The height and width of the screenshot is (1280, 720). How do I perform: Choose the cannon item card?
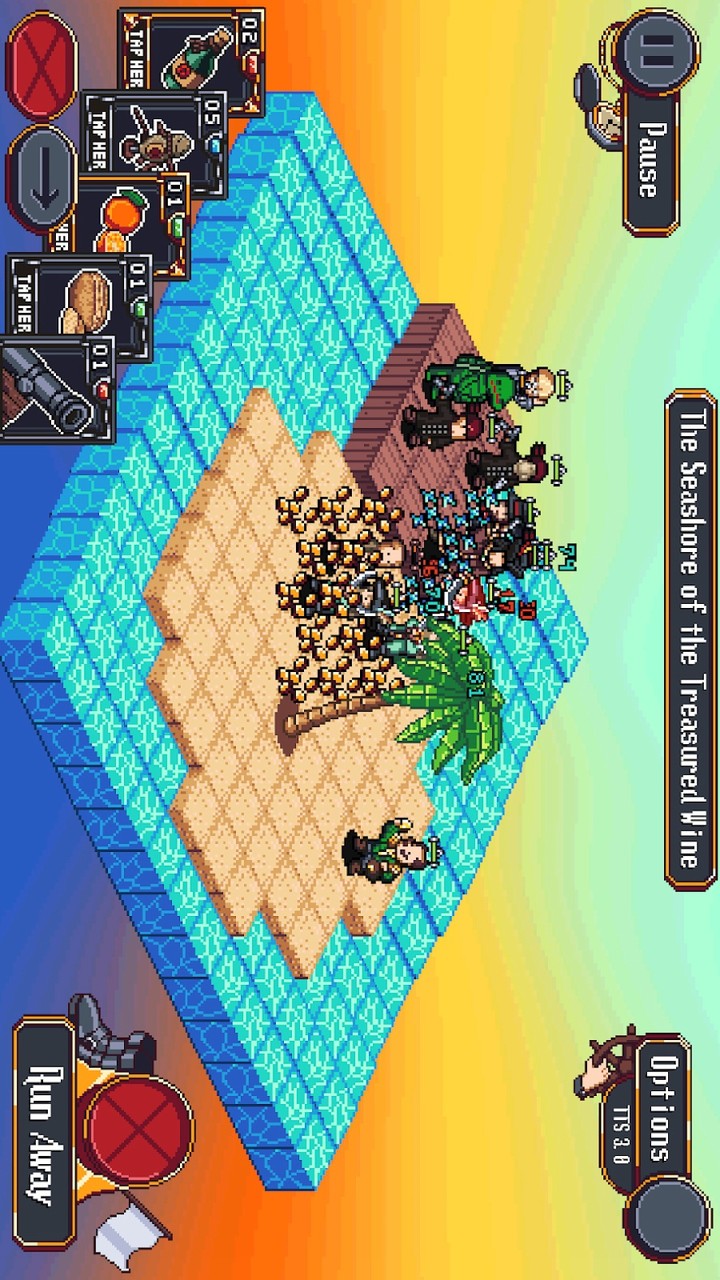(58, 388)
